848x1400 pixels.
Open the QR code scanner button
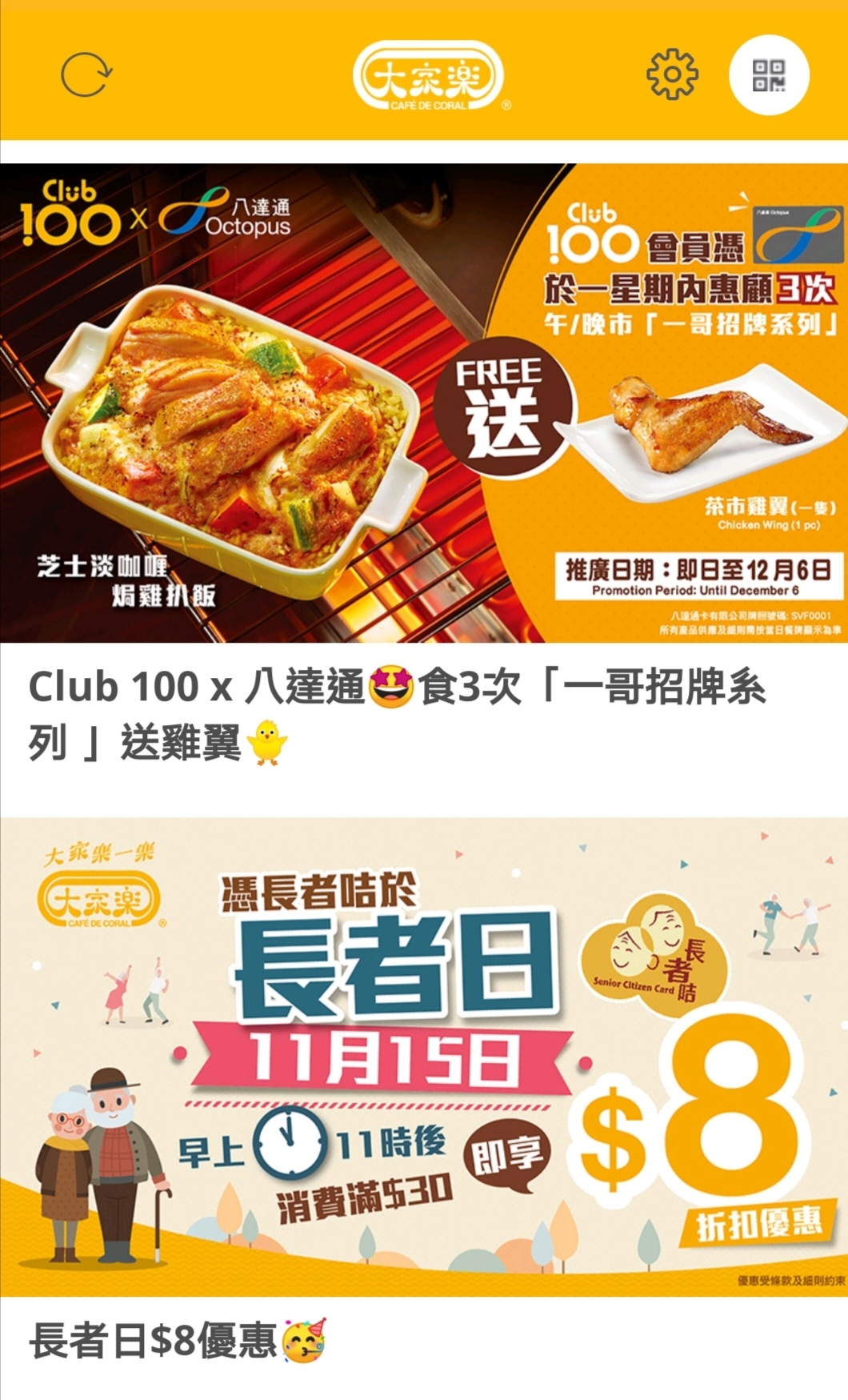[769, 75]
